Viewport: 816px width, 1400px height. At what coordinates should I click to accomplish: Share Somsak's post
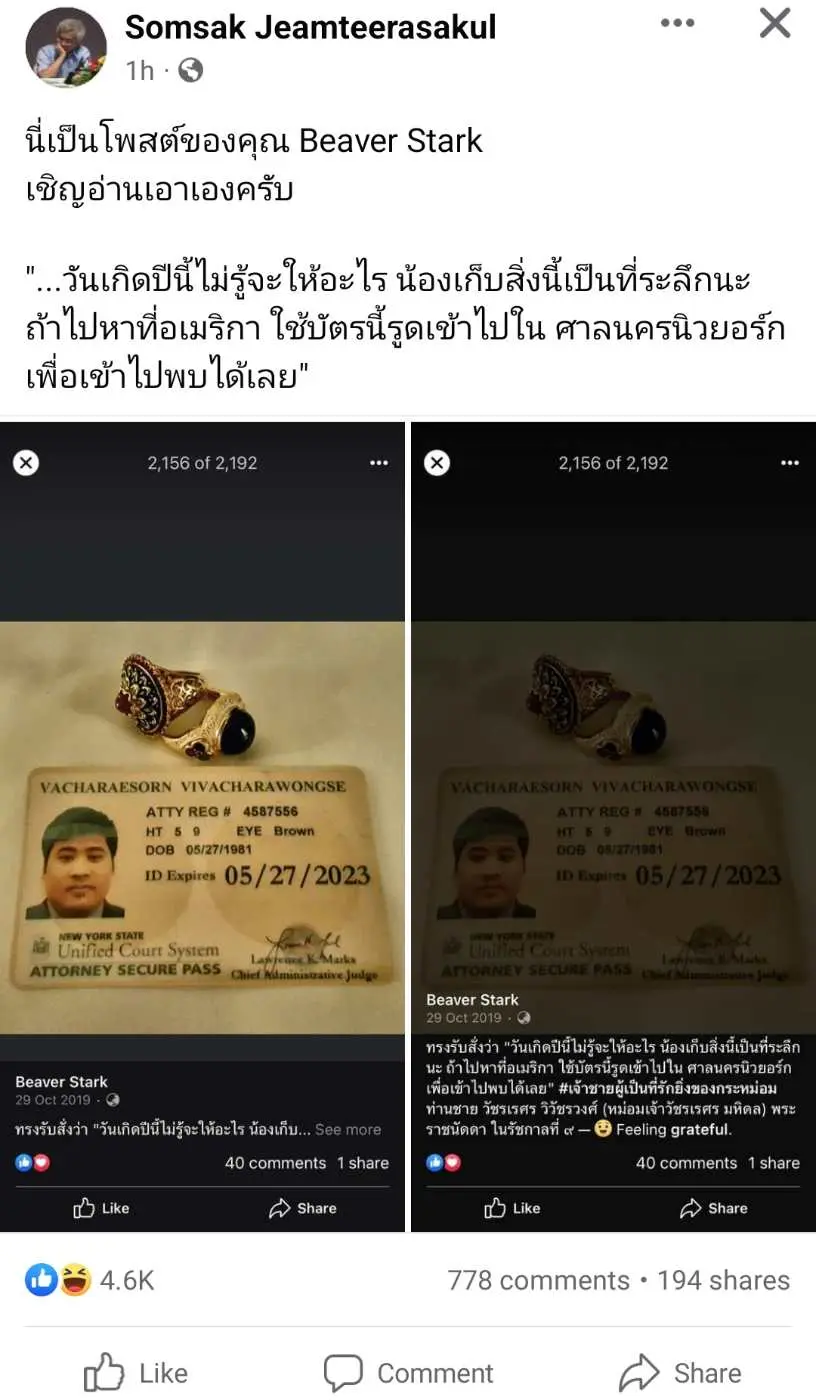pyautogui.click(x=680, y=1372)
